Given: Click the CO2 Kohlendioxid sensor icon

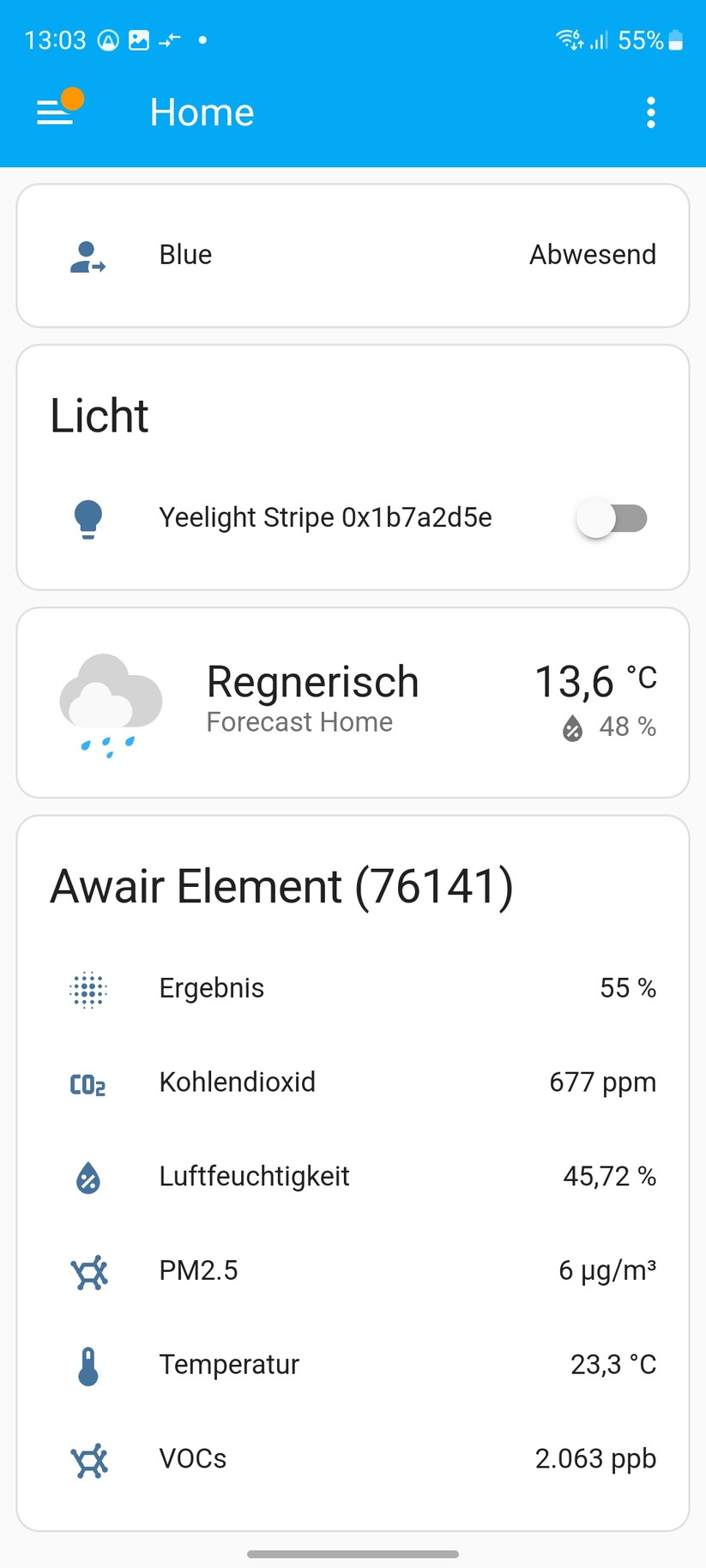Looking at the screenshot, I should pos(87,1083).
